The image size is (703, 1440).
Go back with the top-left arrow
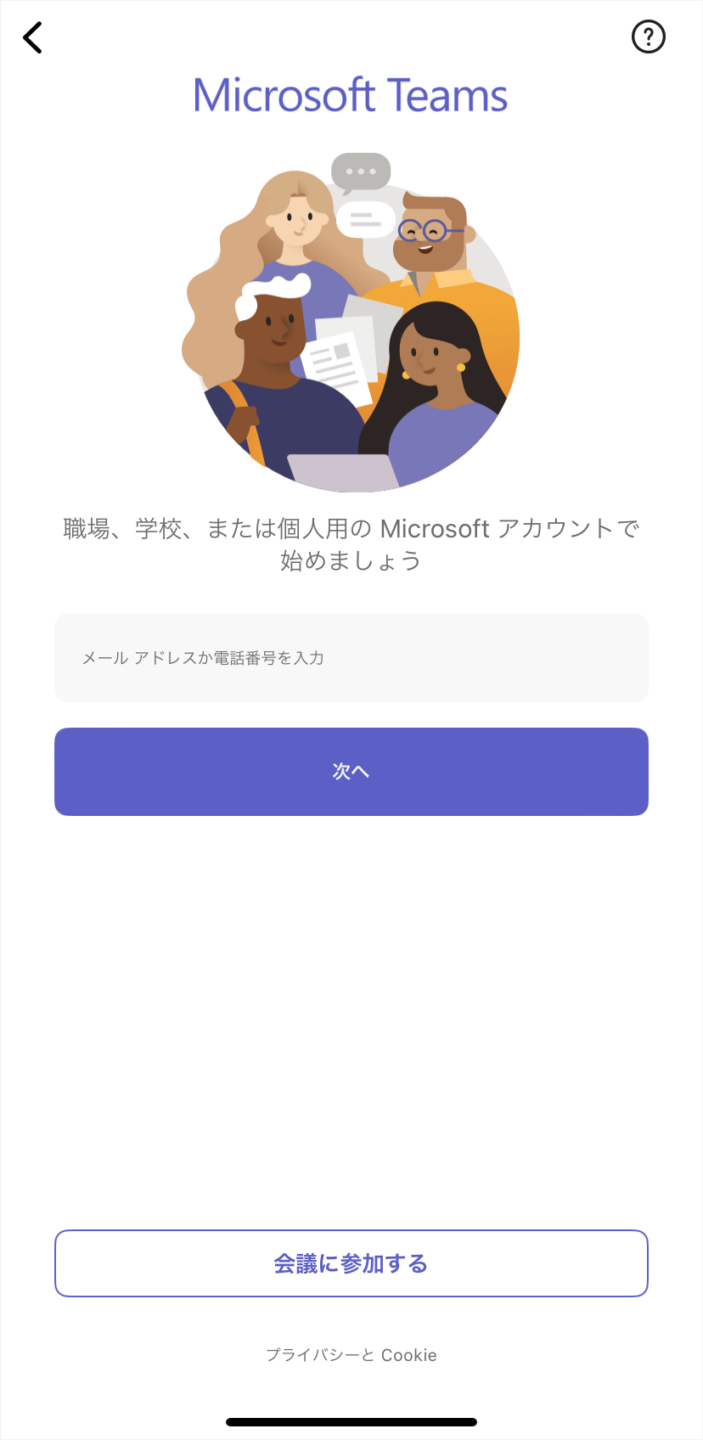point(33,38)
